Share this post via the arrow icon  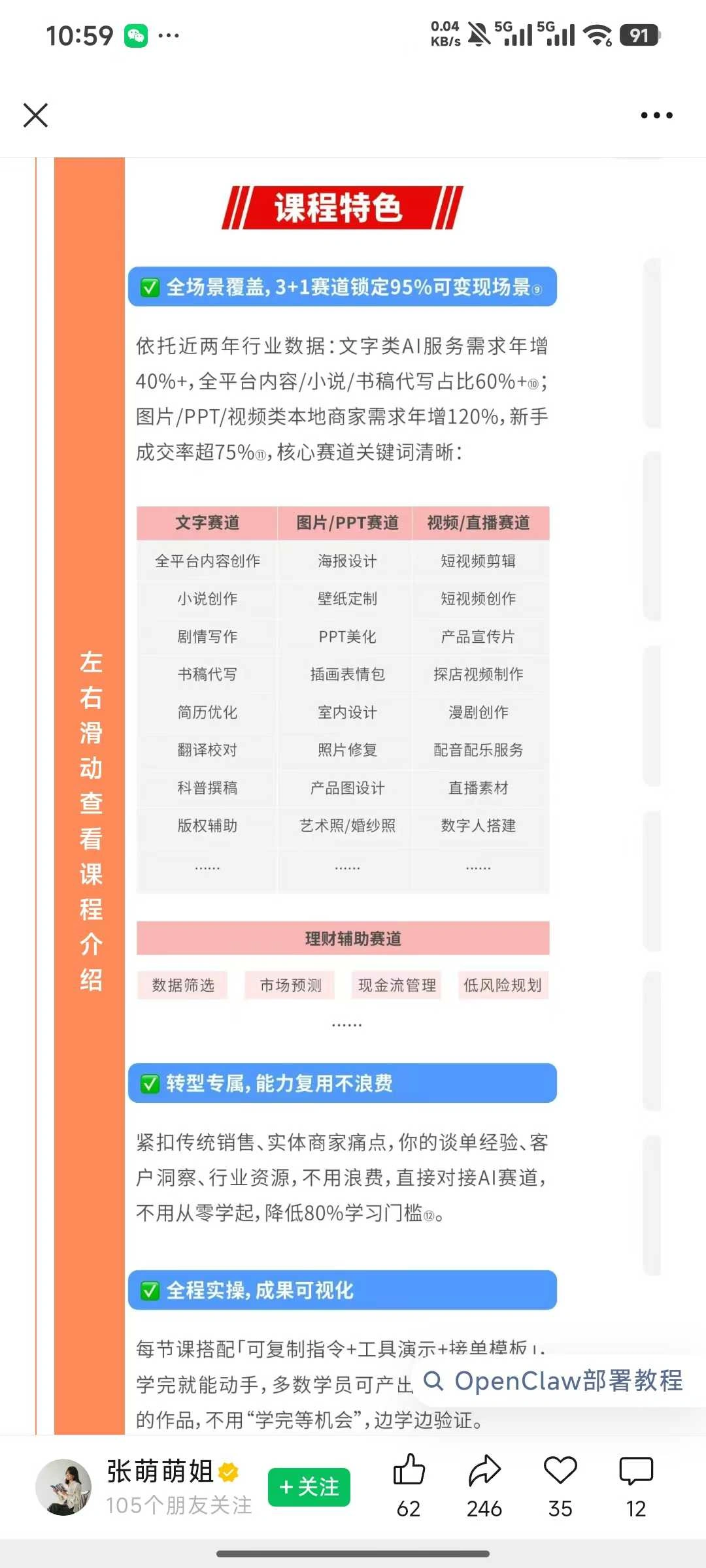point(484,1471)
